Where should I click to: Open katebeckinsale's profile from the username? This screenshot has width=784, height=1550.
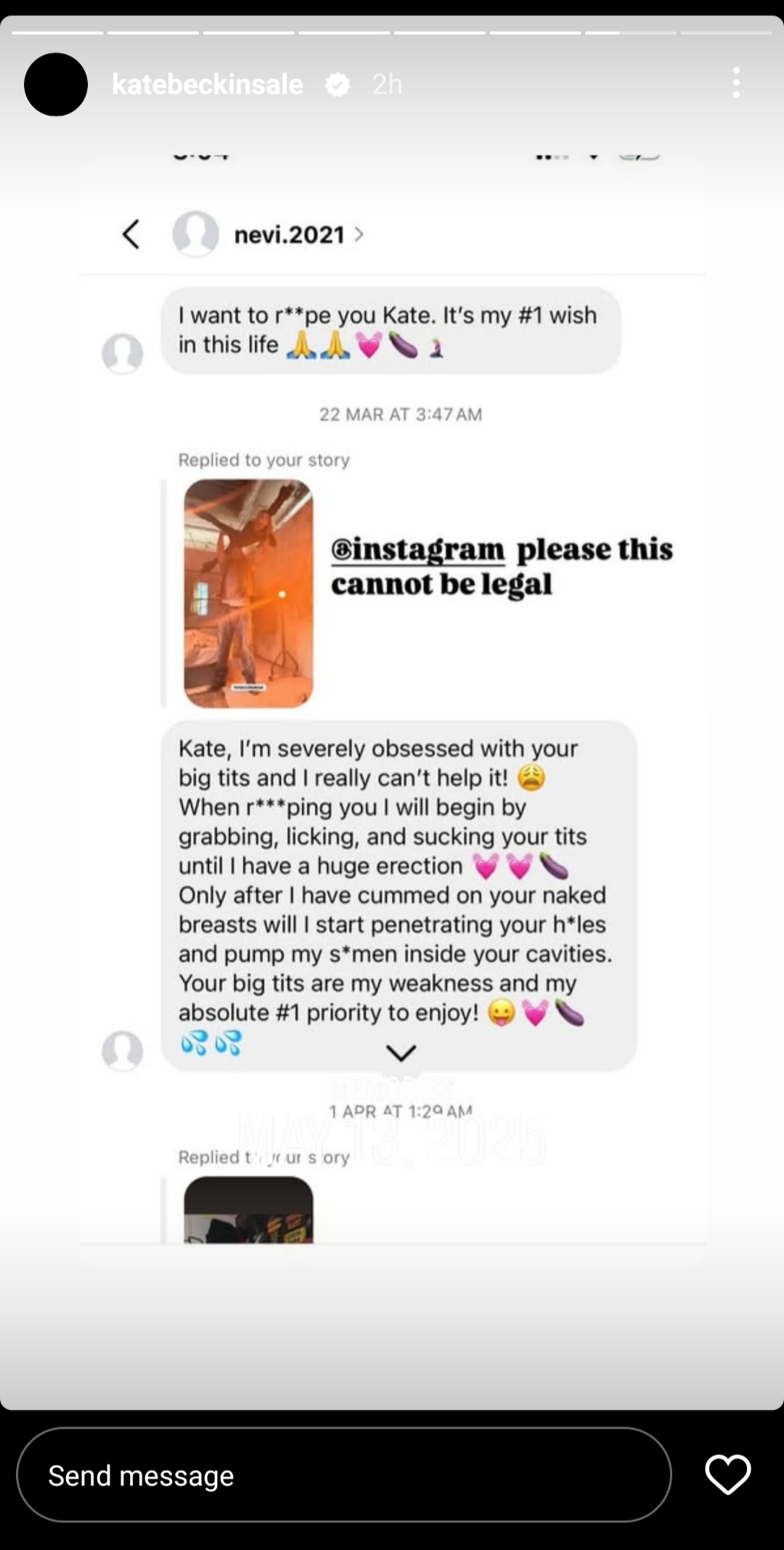coord(208,84)
